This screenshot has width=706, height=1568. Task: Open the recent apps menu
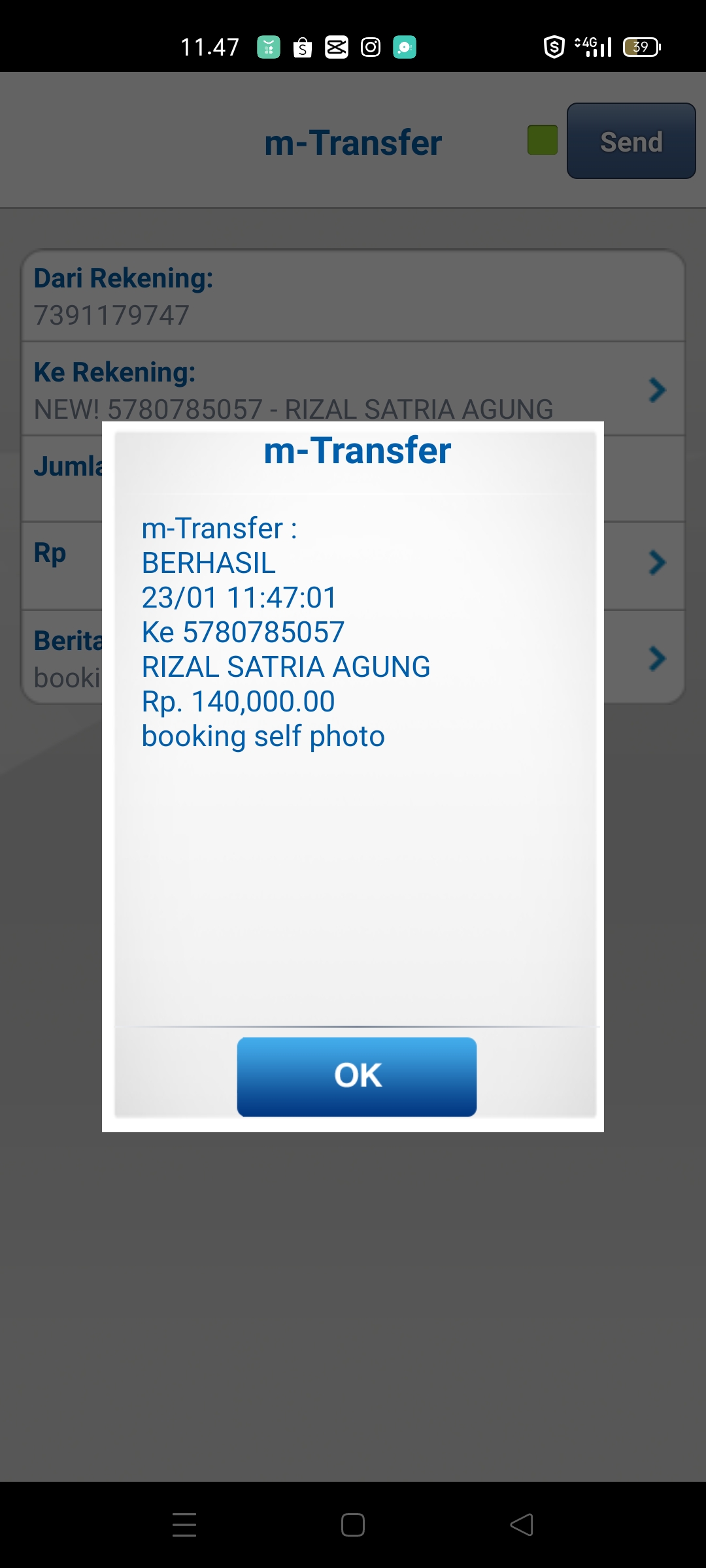point(184,1525)
